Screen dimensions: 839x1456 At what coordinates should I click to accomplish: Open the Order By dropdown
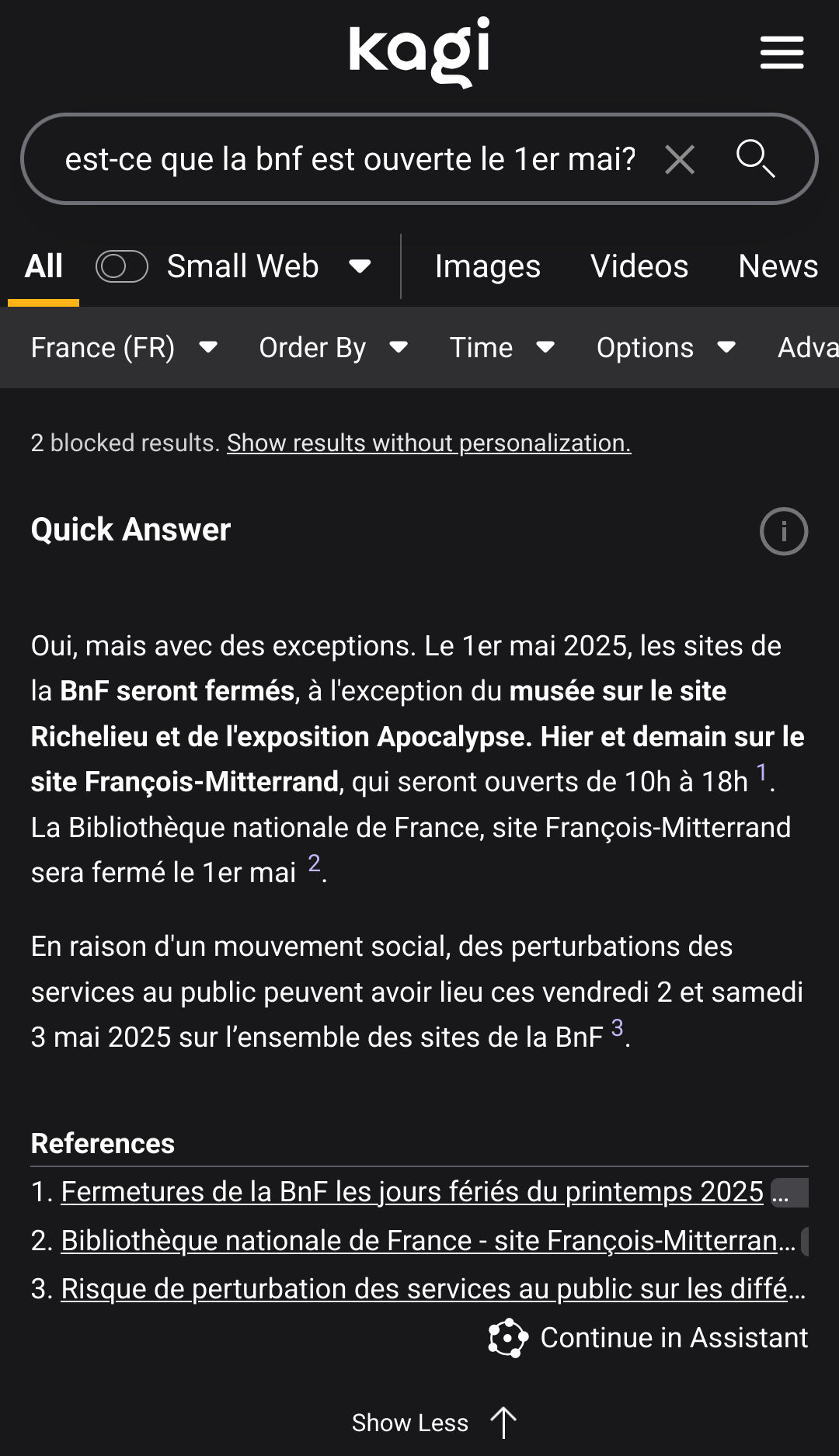pyautogui.click(x=332, y=347)
